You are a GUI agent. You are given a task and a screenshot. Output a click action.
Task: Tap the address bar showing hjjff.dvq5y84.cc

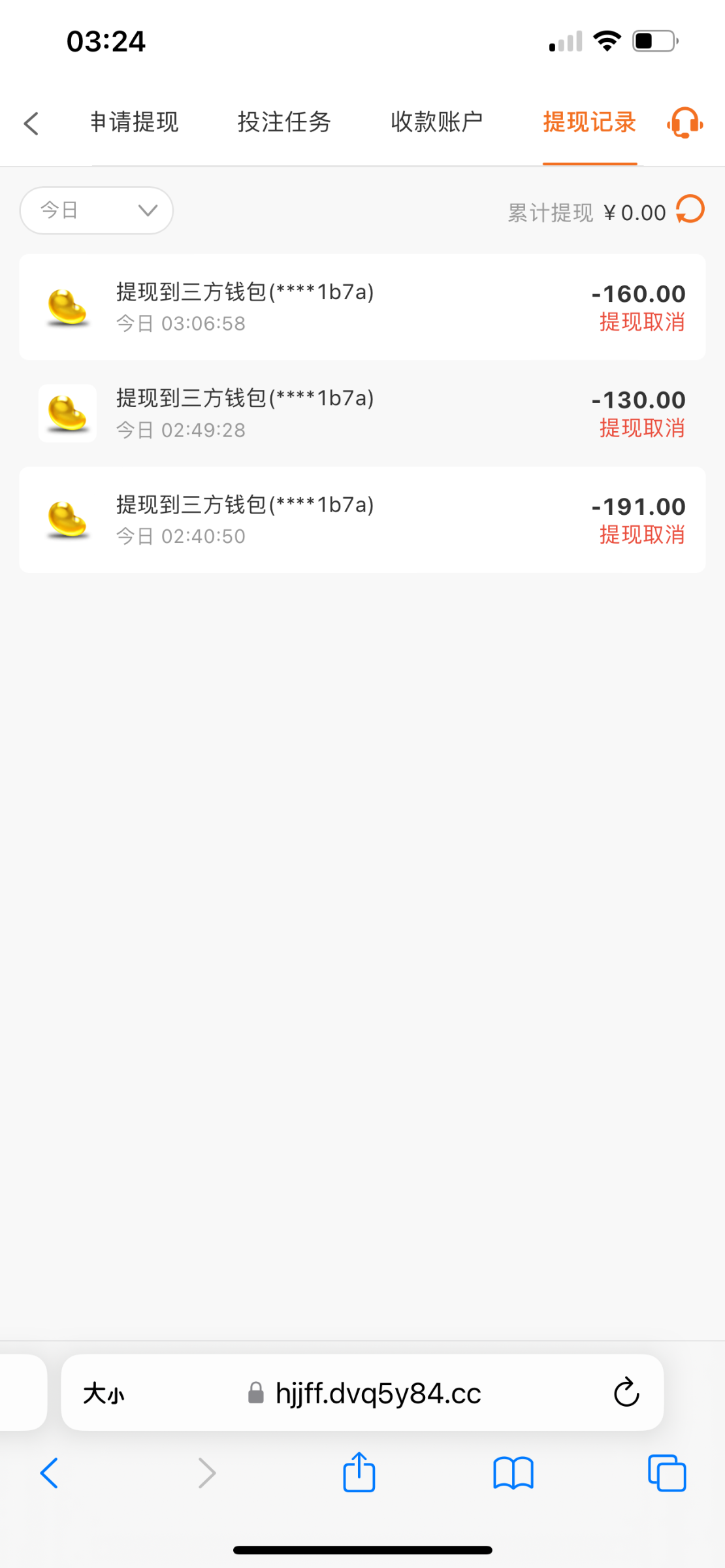coord(378,1394)
